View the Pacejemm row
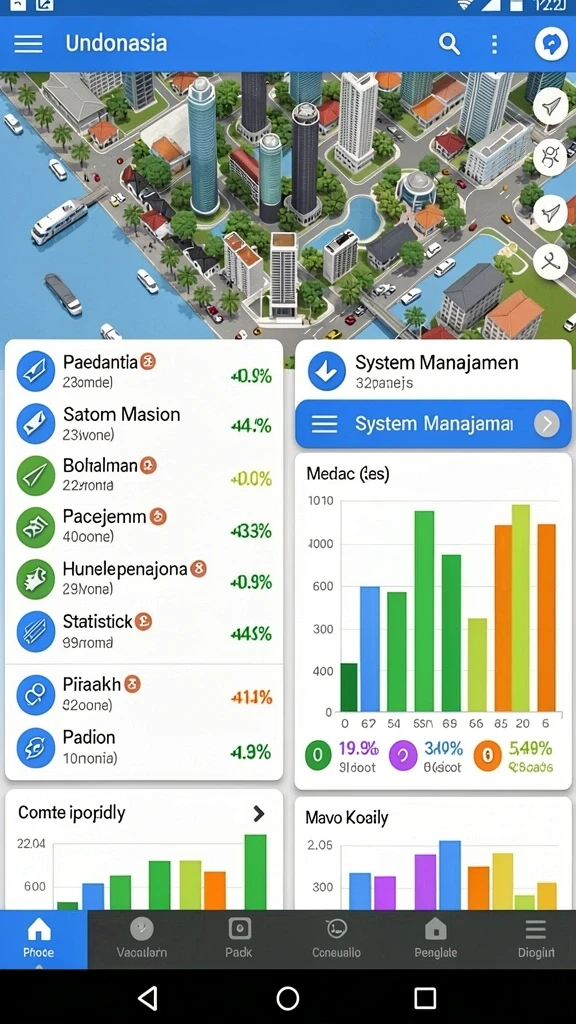Screen dimensions: 576x1024 144,526
